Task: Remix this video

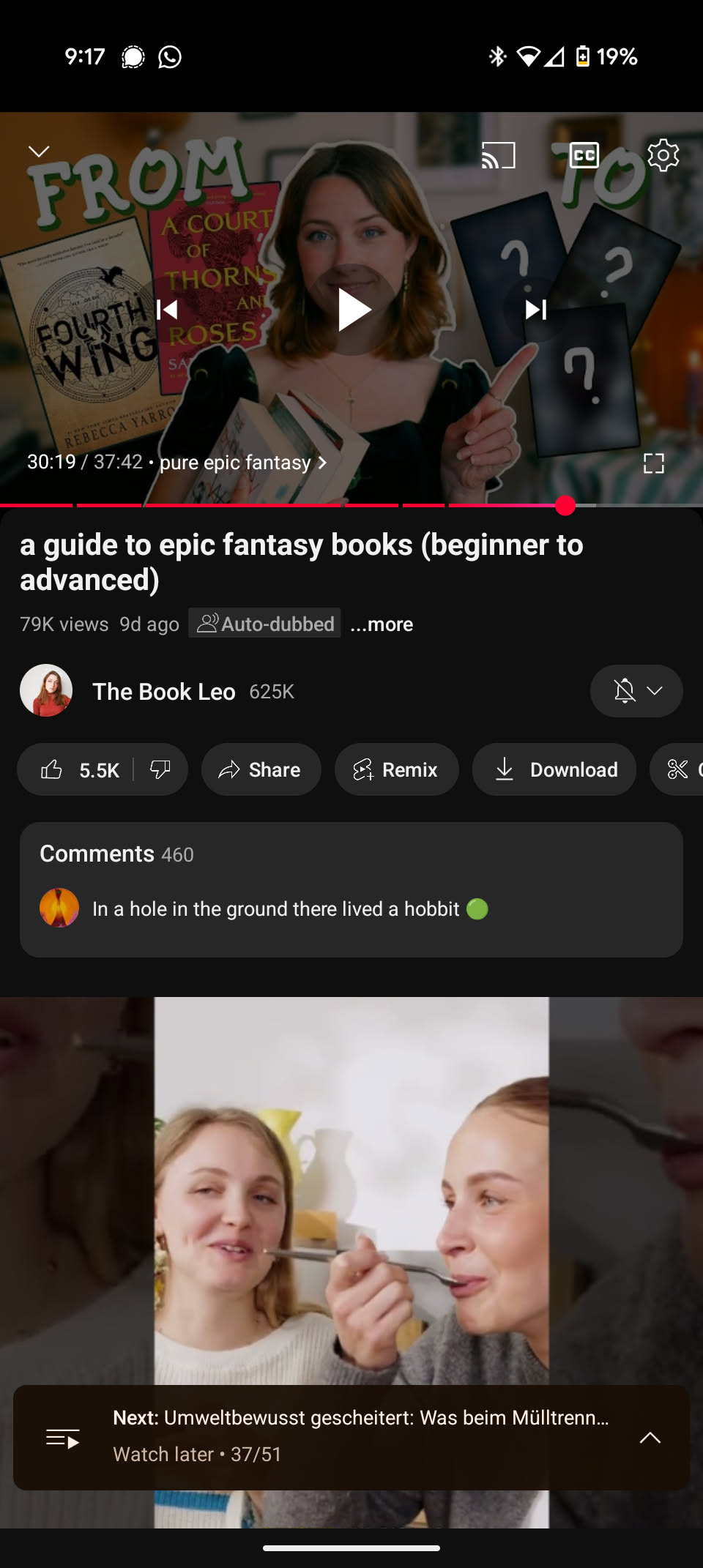Action: click(396, 770)
